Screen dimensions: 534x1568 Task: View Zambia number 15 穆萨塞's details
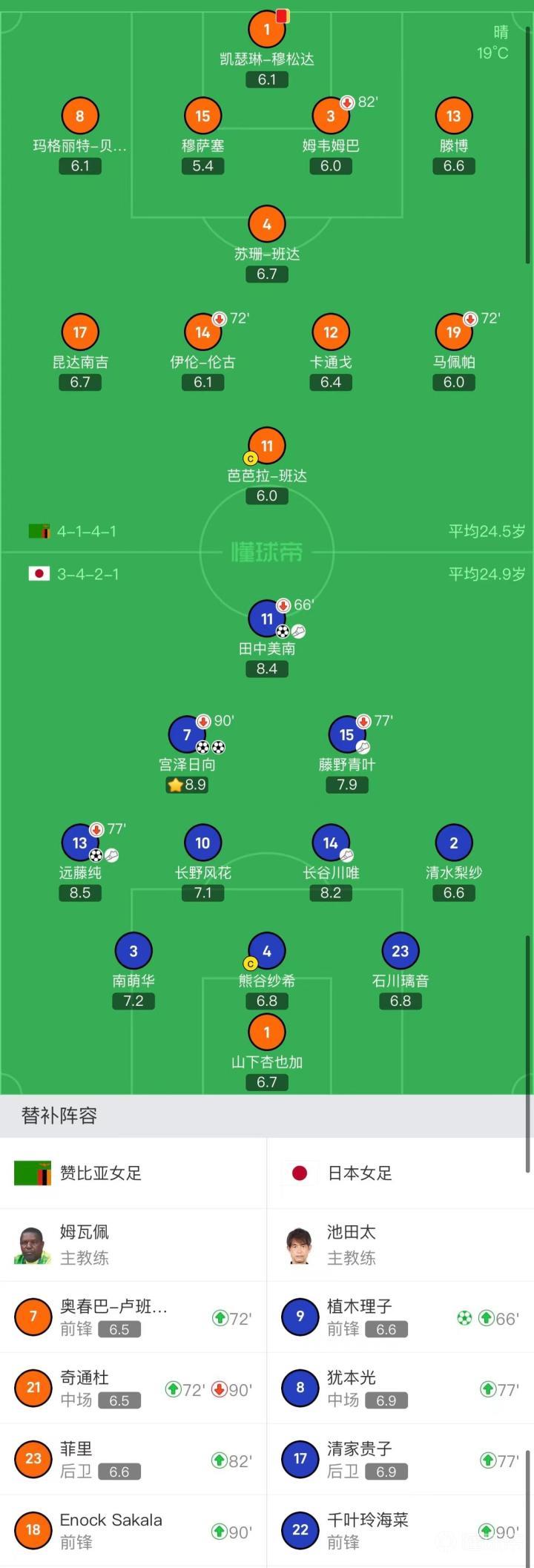coord(202,116)
